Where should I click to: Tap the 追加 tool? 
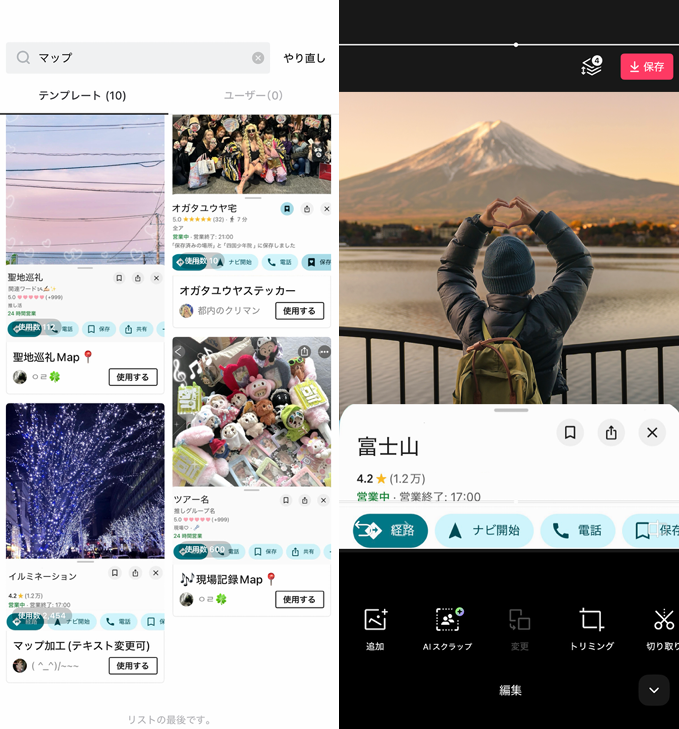point(375,629)
